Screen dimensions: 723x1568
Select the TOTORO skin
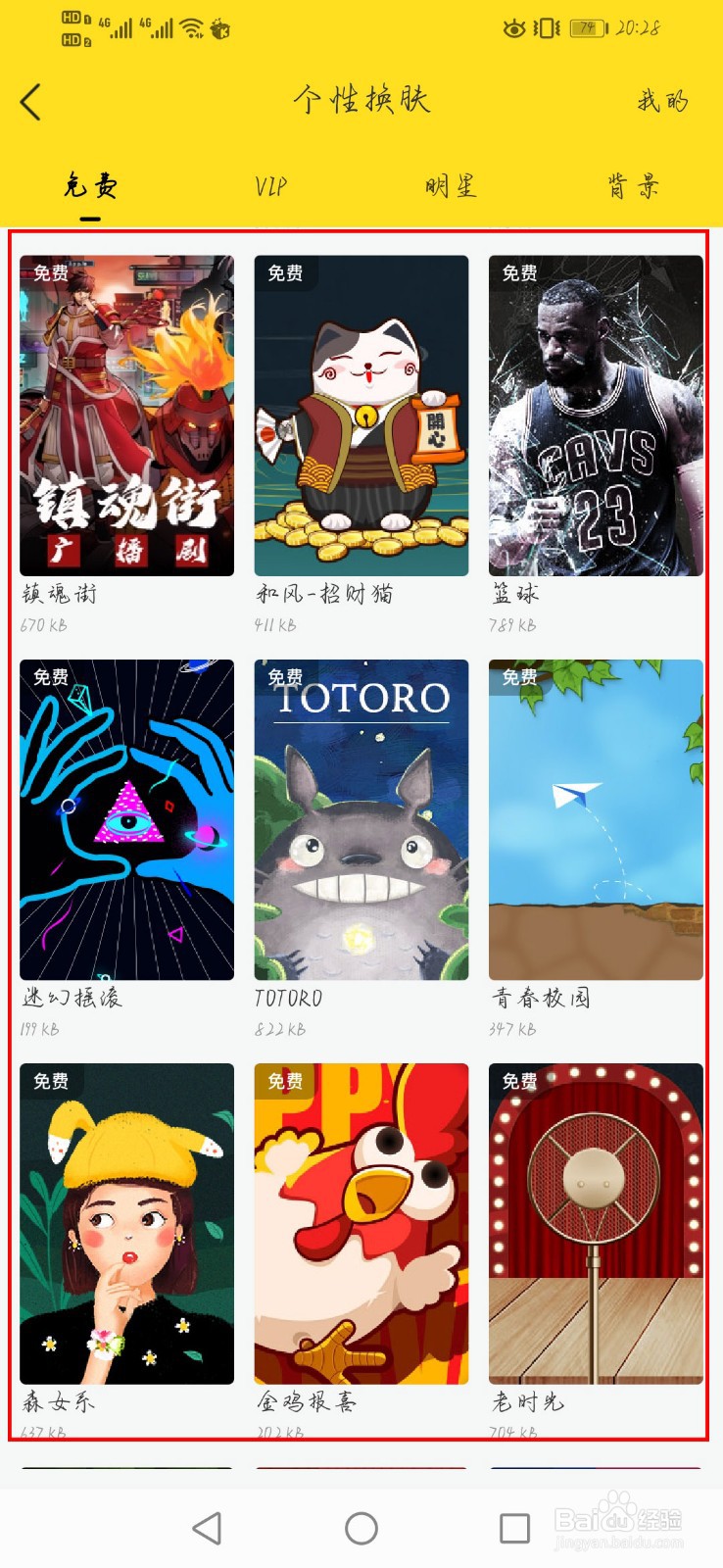coord(361,819)
